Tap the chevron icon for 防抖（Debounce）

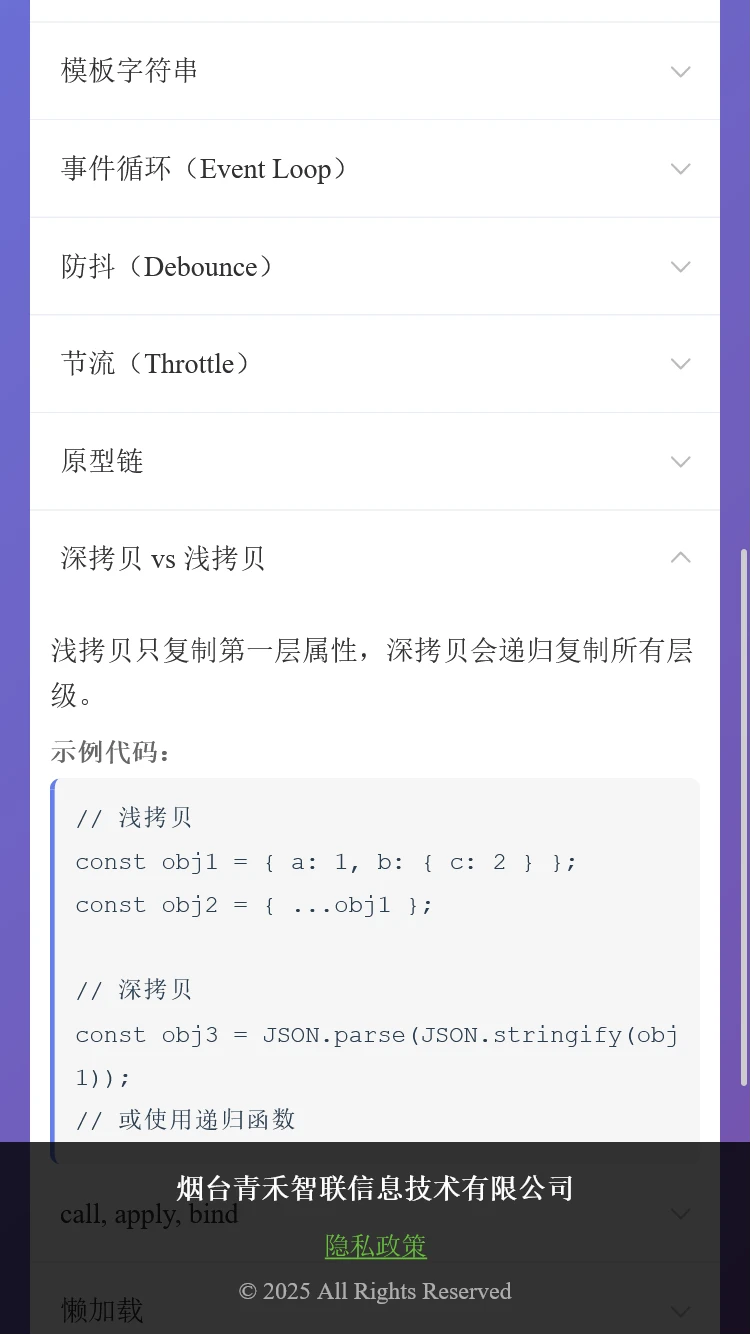(680, 266)
